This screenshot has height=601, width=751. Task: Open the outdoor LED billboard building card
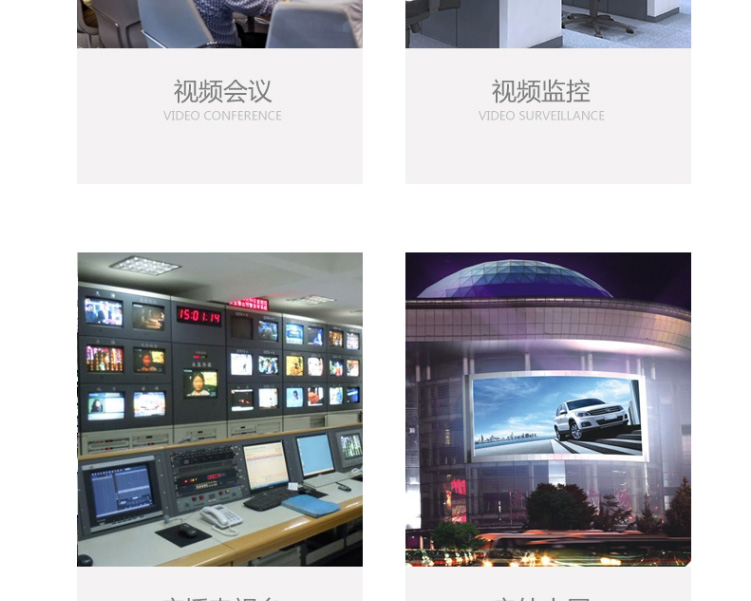[548, 409]
